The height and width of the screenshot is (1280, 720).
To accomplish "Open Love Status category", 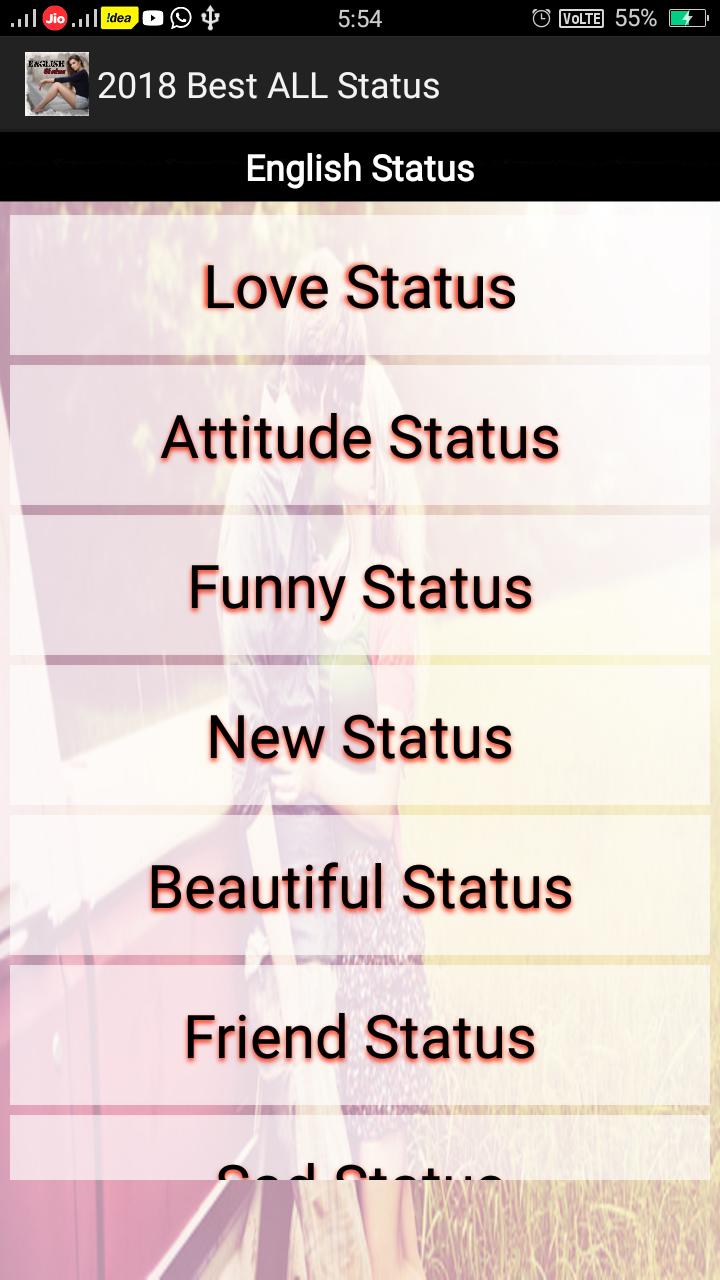I will [360, 286].
